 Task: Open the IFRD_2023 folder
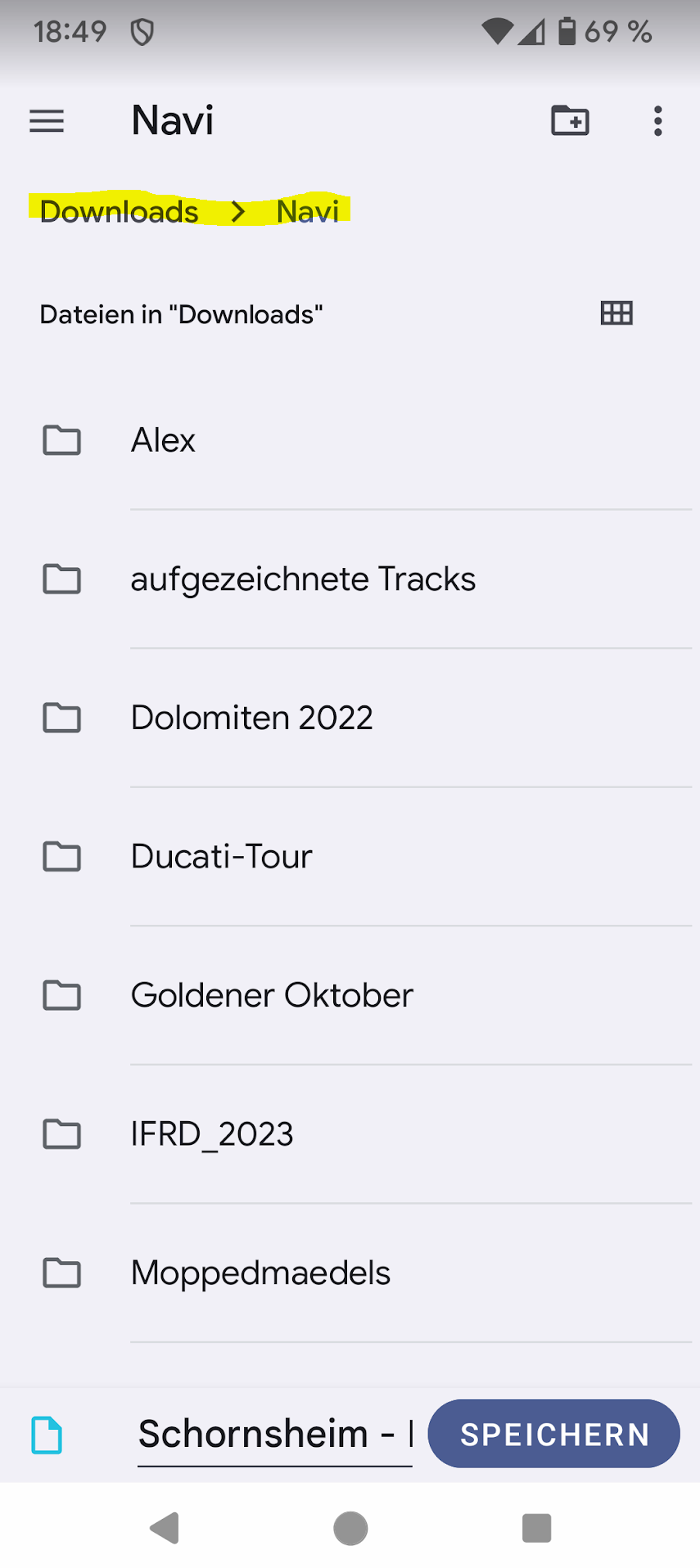click(x=350, y=1134)
